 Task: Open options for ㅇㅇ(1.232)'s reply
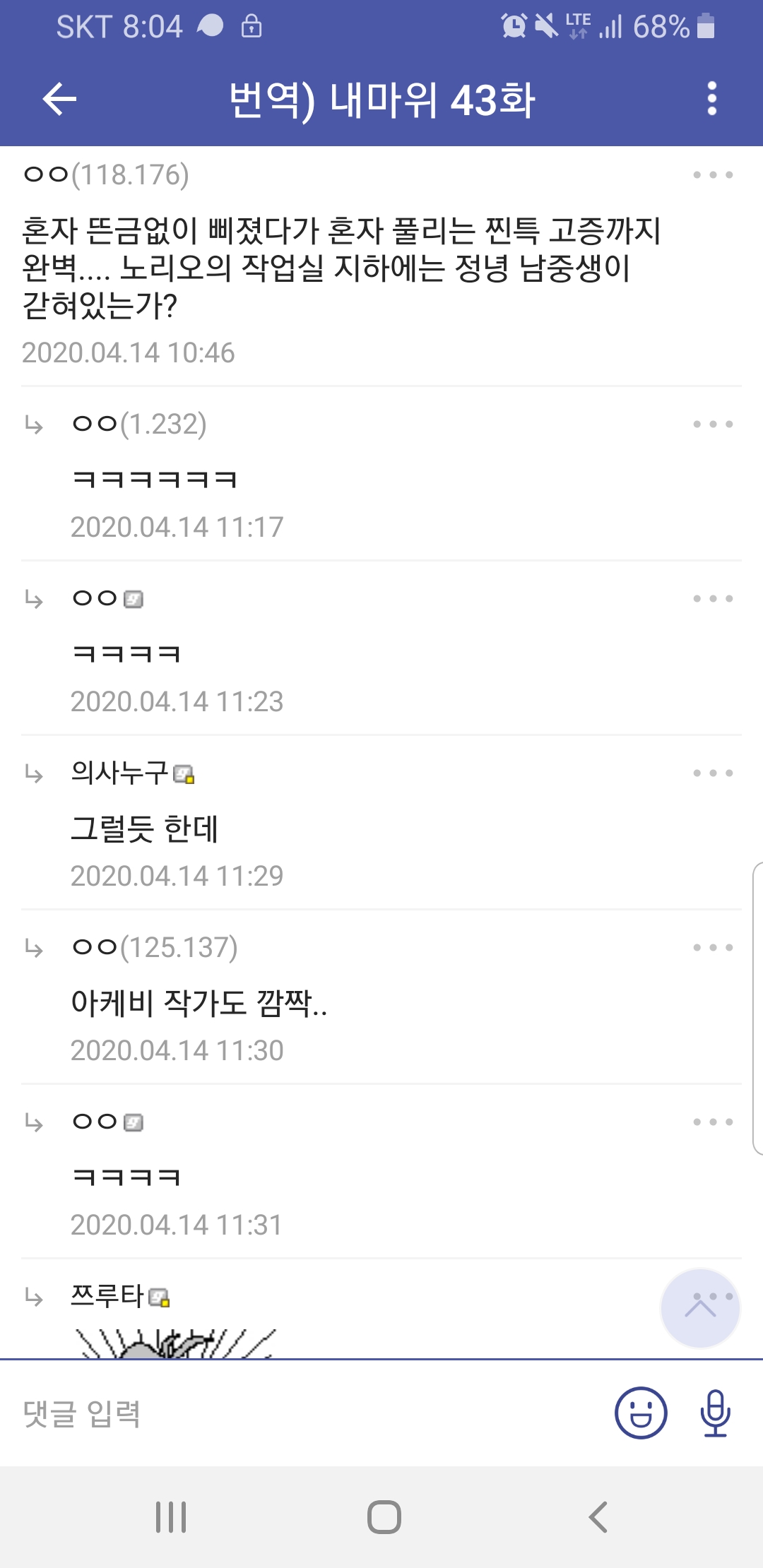coord(713,424)
